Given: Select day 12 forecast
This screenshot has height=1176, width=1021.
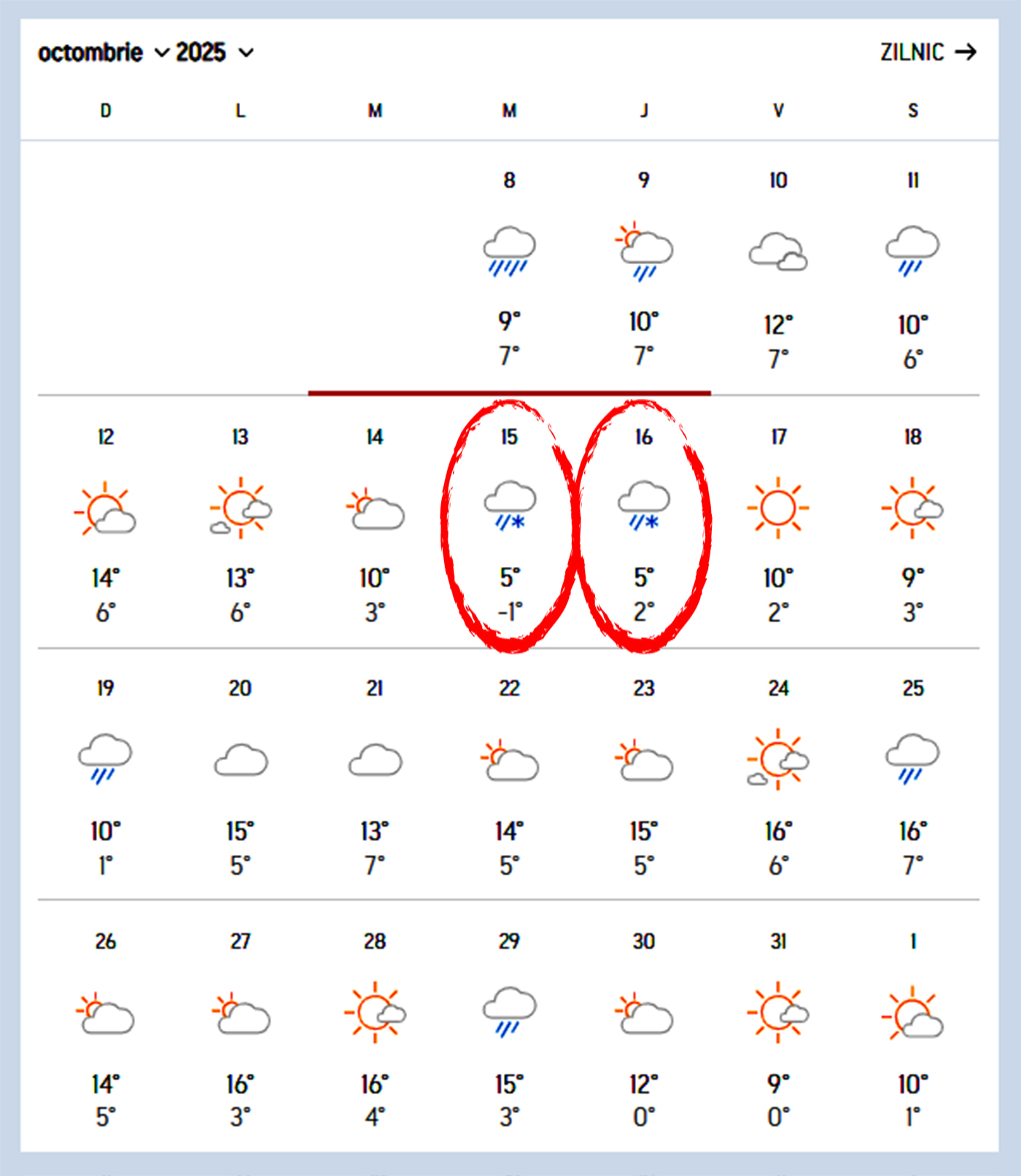Looking at the screenshot, I should pyautogui.click(x=106, y=523).
